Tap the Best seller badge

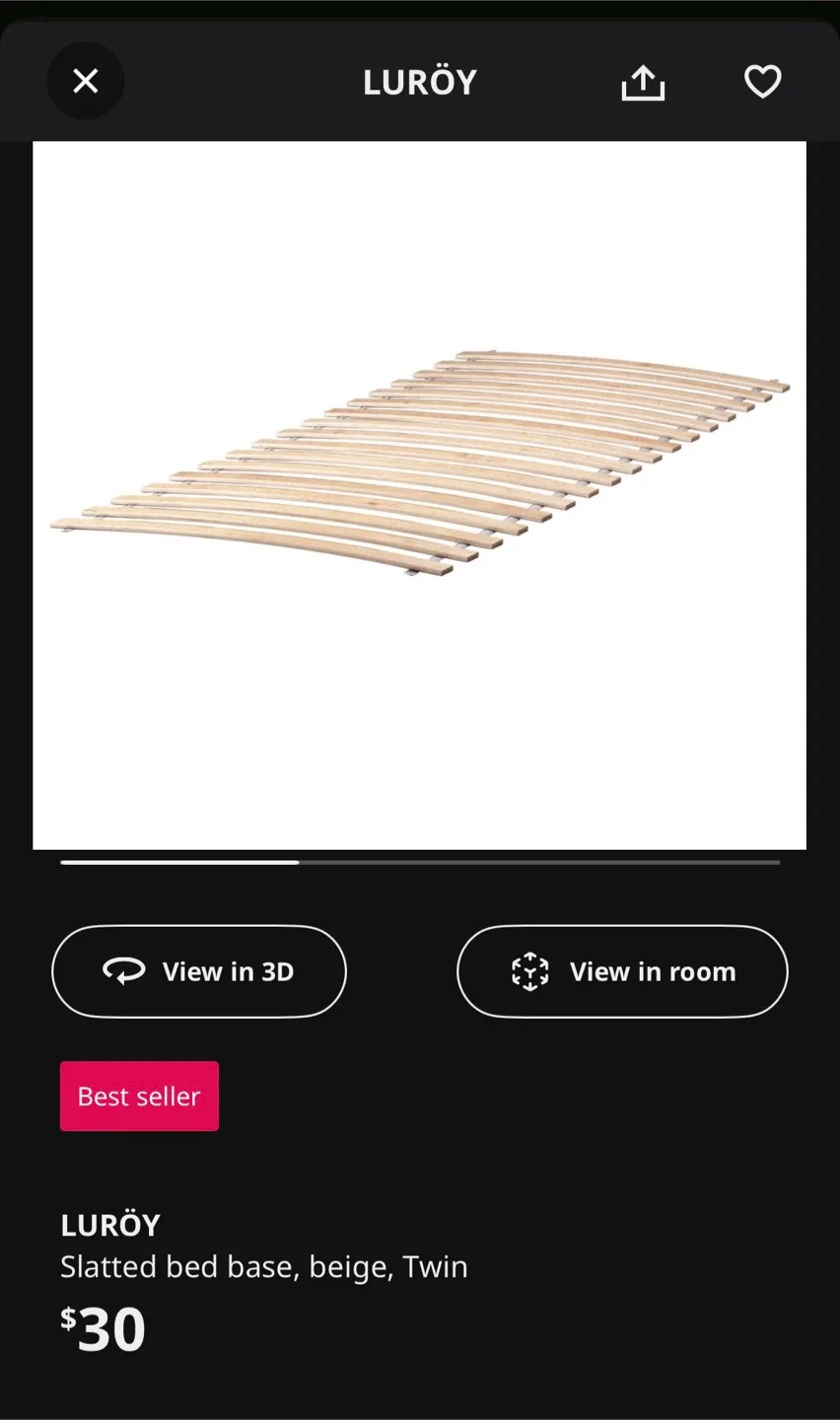click(139, 1096)
